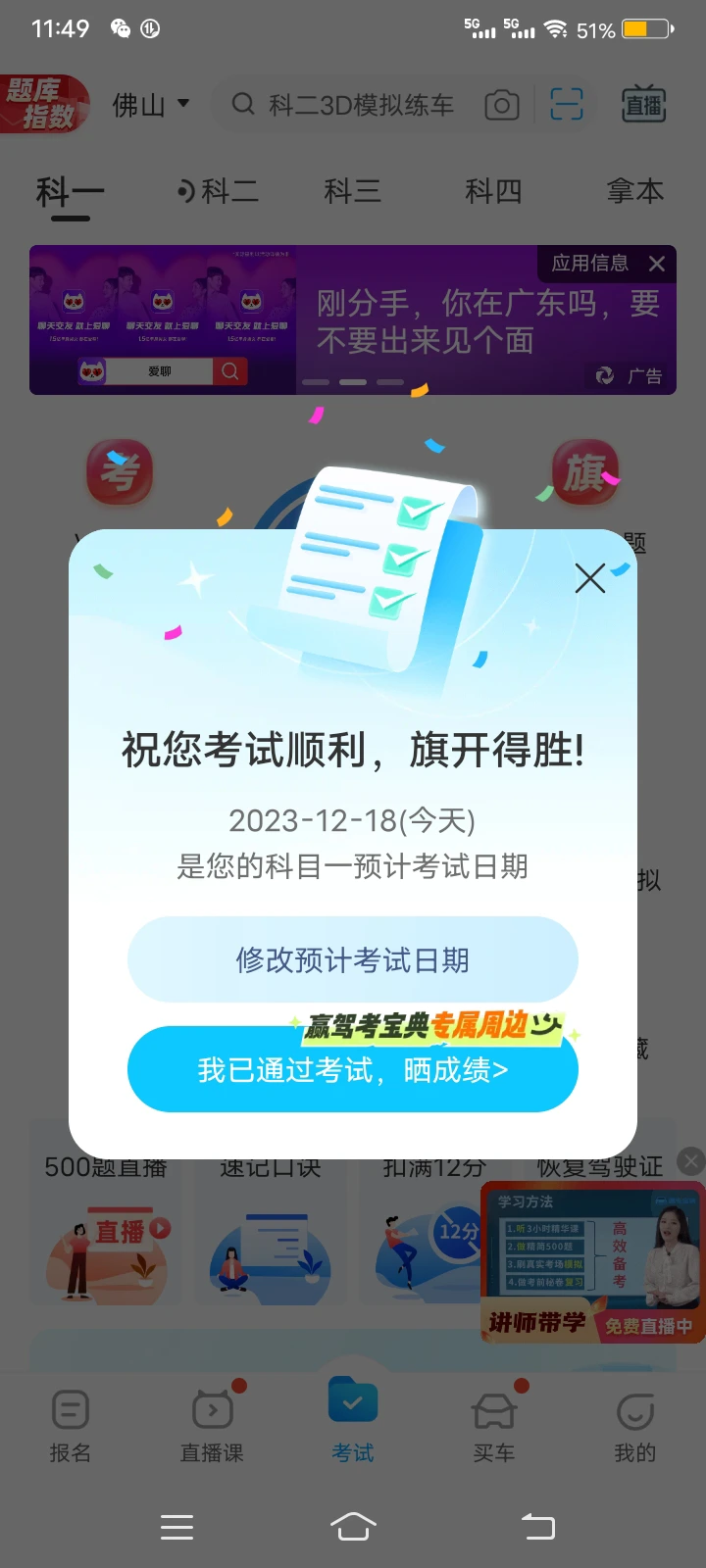The width and height of the screenshot is (706, 1568).
Task: Tap 我已通过考试，晒成绩 button
Action: click(353, 1069)
